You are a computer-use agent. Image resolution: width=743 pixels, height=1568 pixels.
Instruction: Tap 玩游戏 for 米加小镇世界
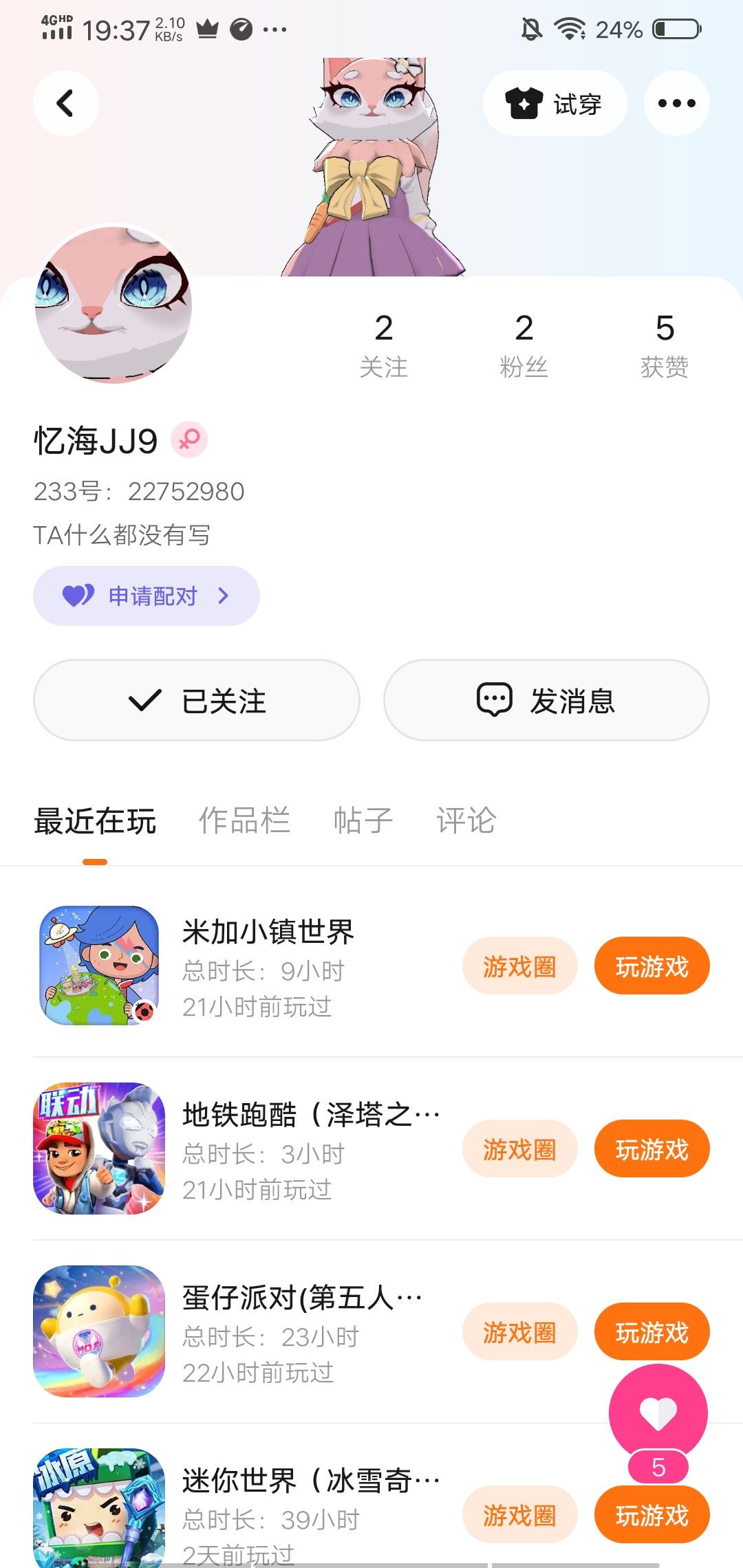pos(652,966)
